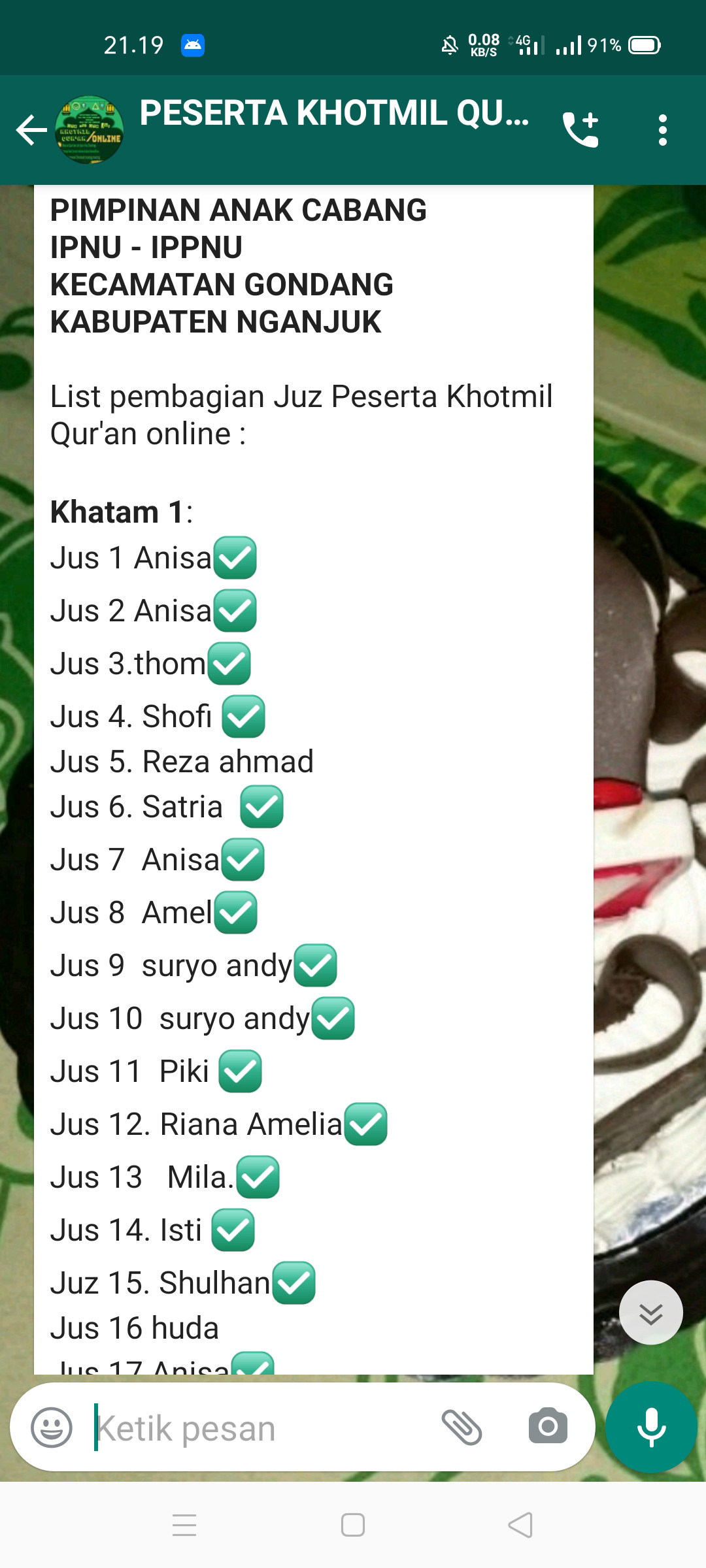
Task: Go to the system home screen
Action: click(353, 1526)
